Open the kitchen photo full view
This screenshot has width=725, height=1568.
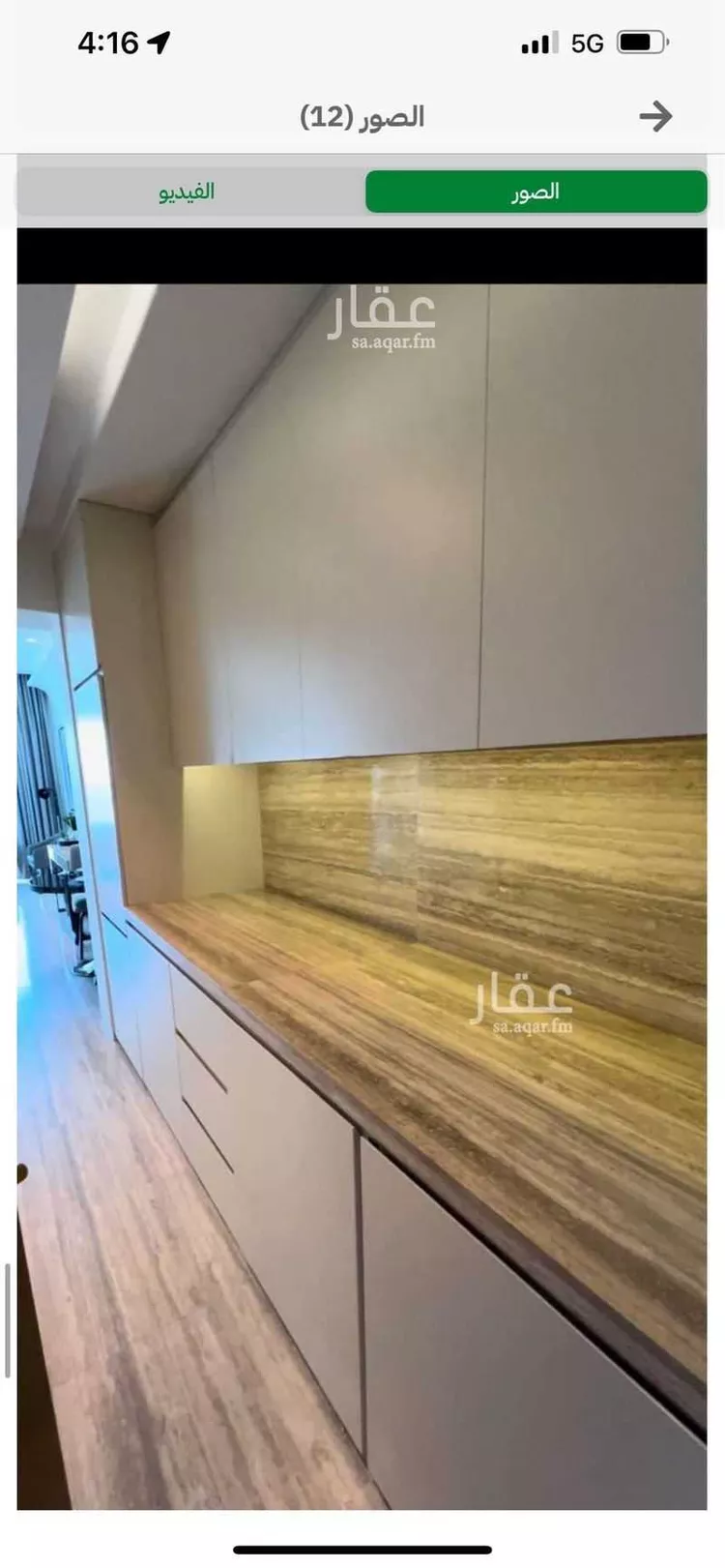[x=362, y=895]
